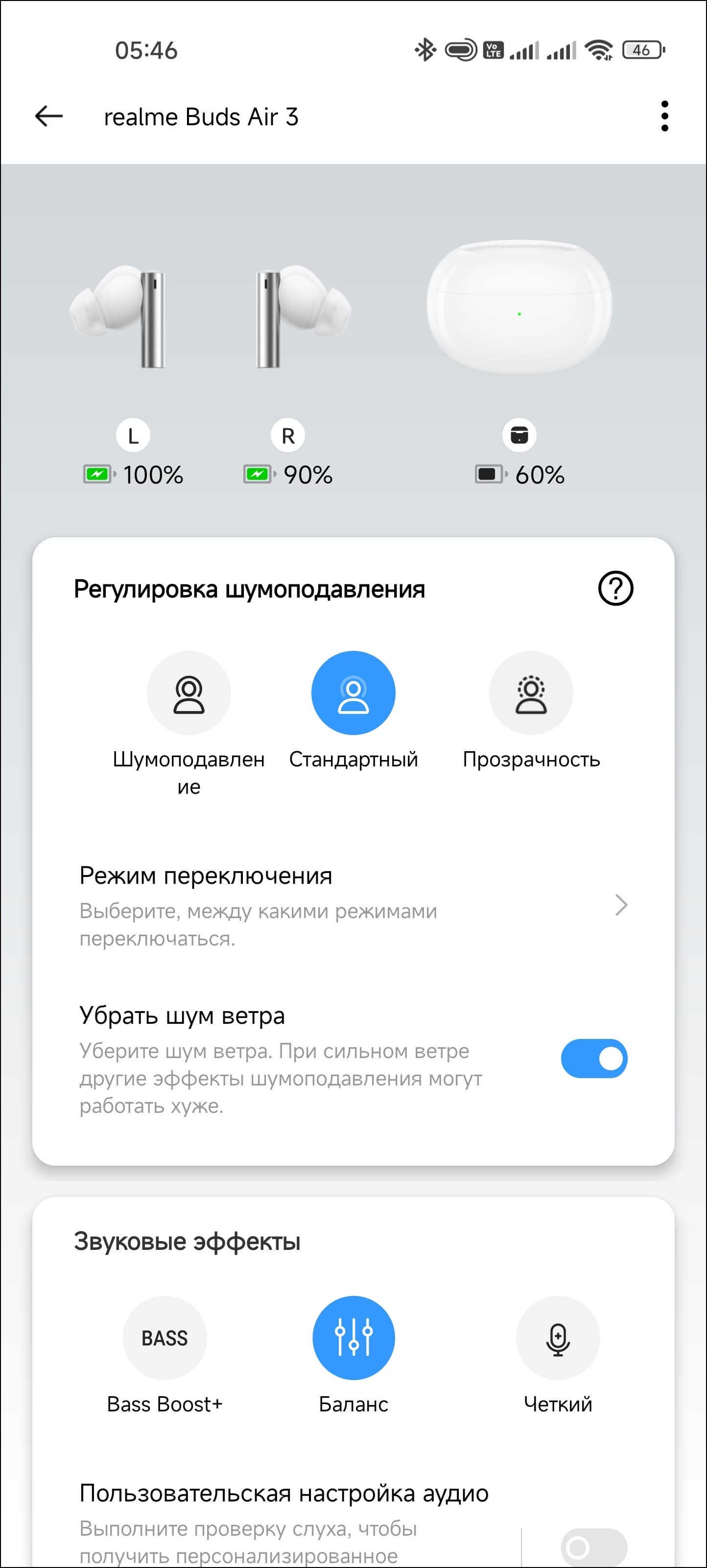The height and width of the screenshot is (1568, 707).
Task: Select the Шумоподавление mode
Action: [x=189, y=693]
